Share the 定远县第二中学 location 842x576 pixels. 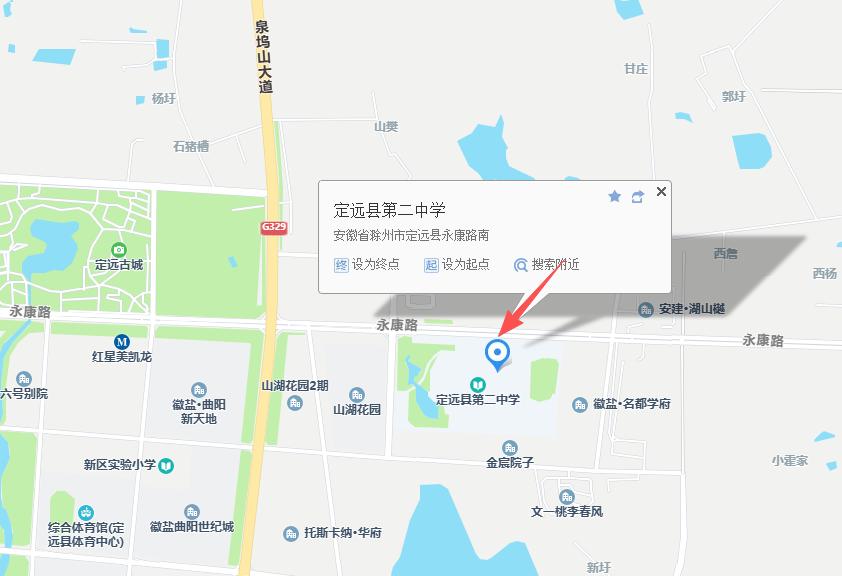[x=637, y=197]
